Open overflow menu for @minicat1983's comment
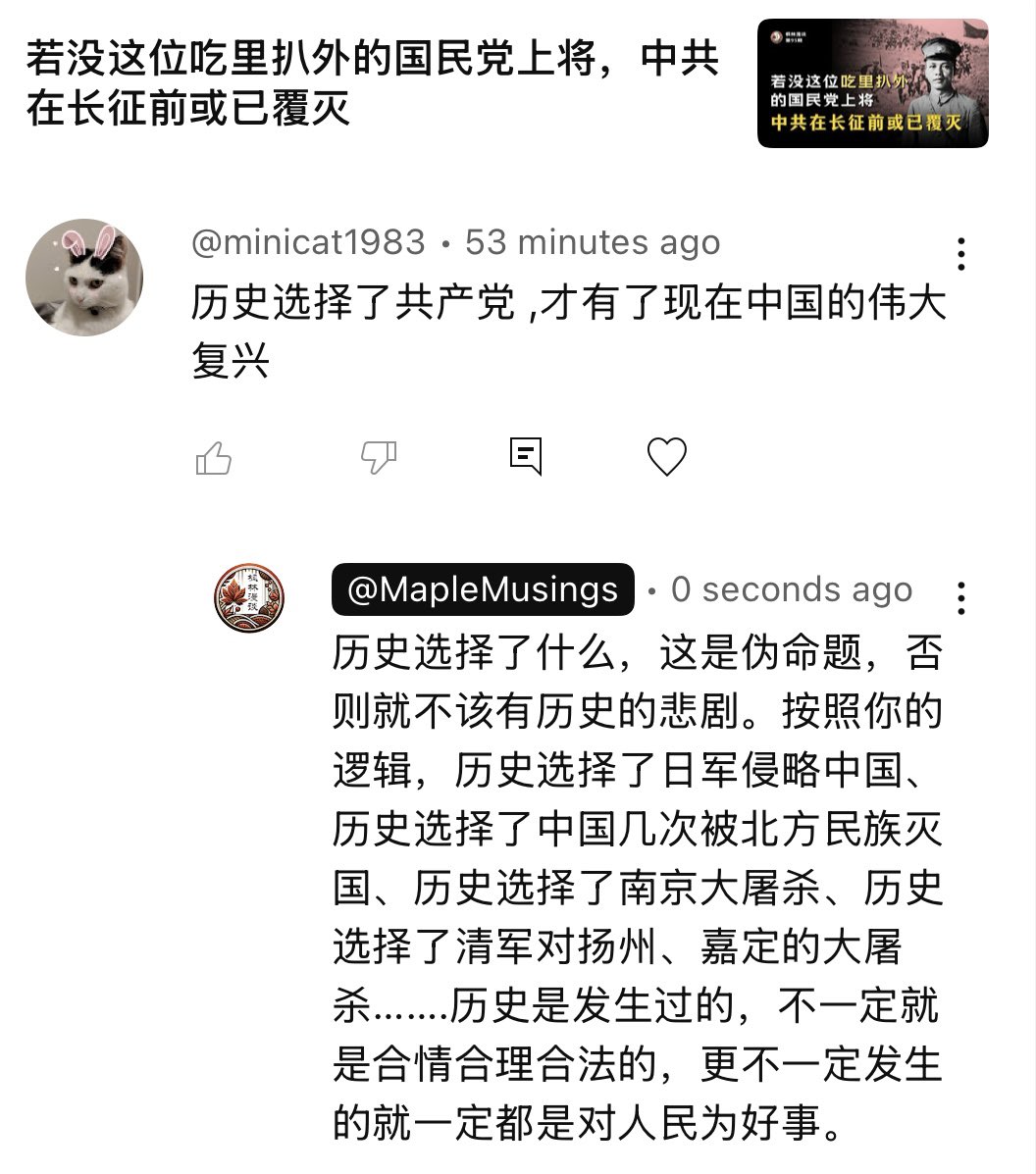 point(961,254)
